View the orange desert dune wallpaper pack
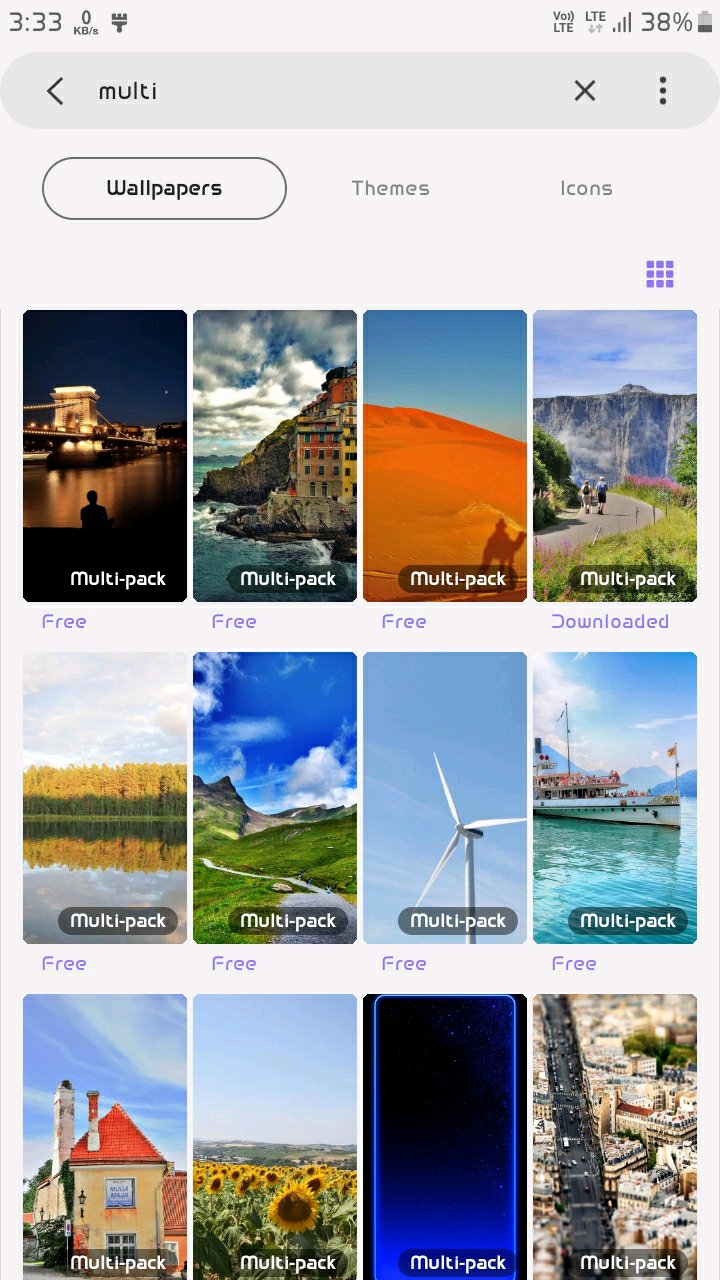The height and width of the screenshot is (1280, 720). click(445, 455)
